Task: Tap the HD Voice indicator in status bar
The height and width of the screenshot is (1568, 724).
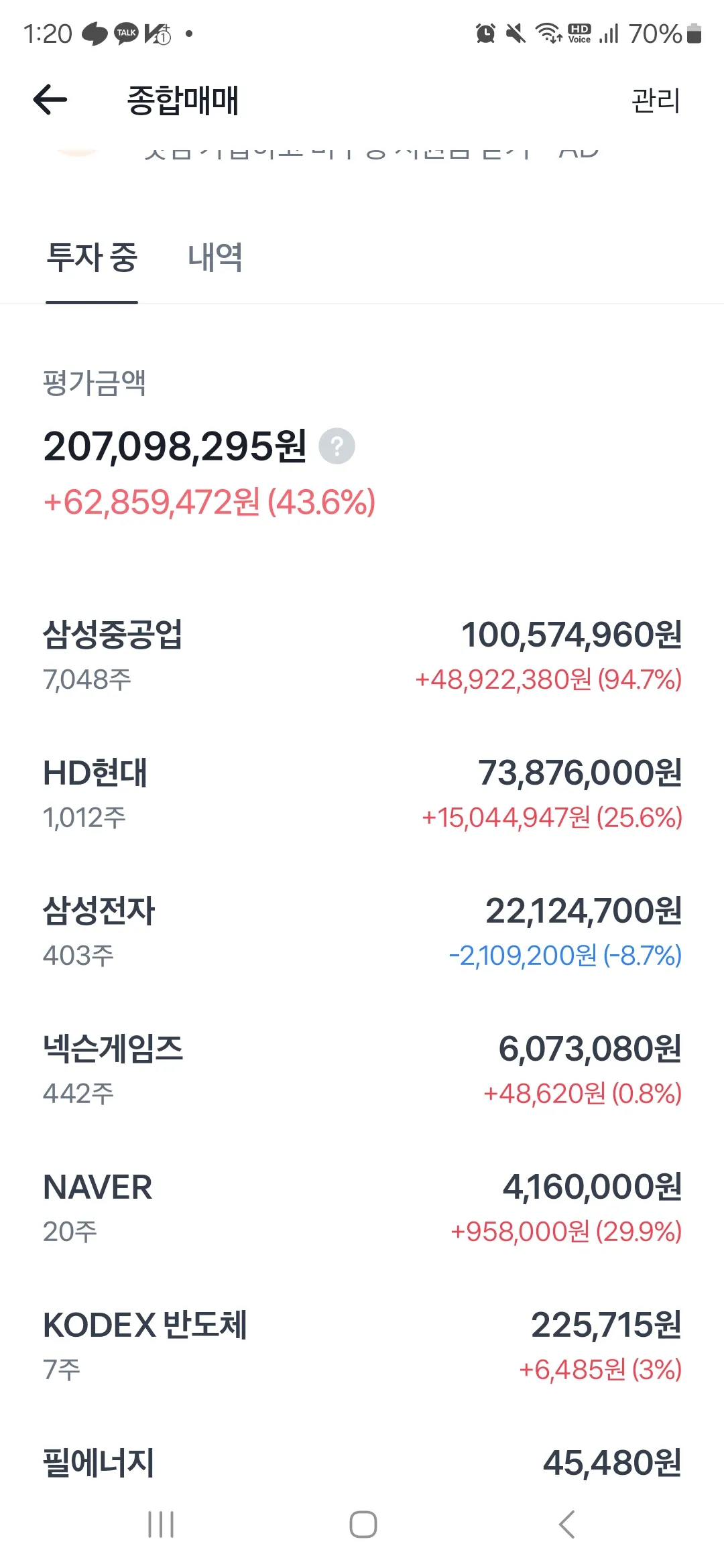Action: 581,32
